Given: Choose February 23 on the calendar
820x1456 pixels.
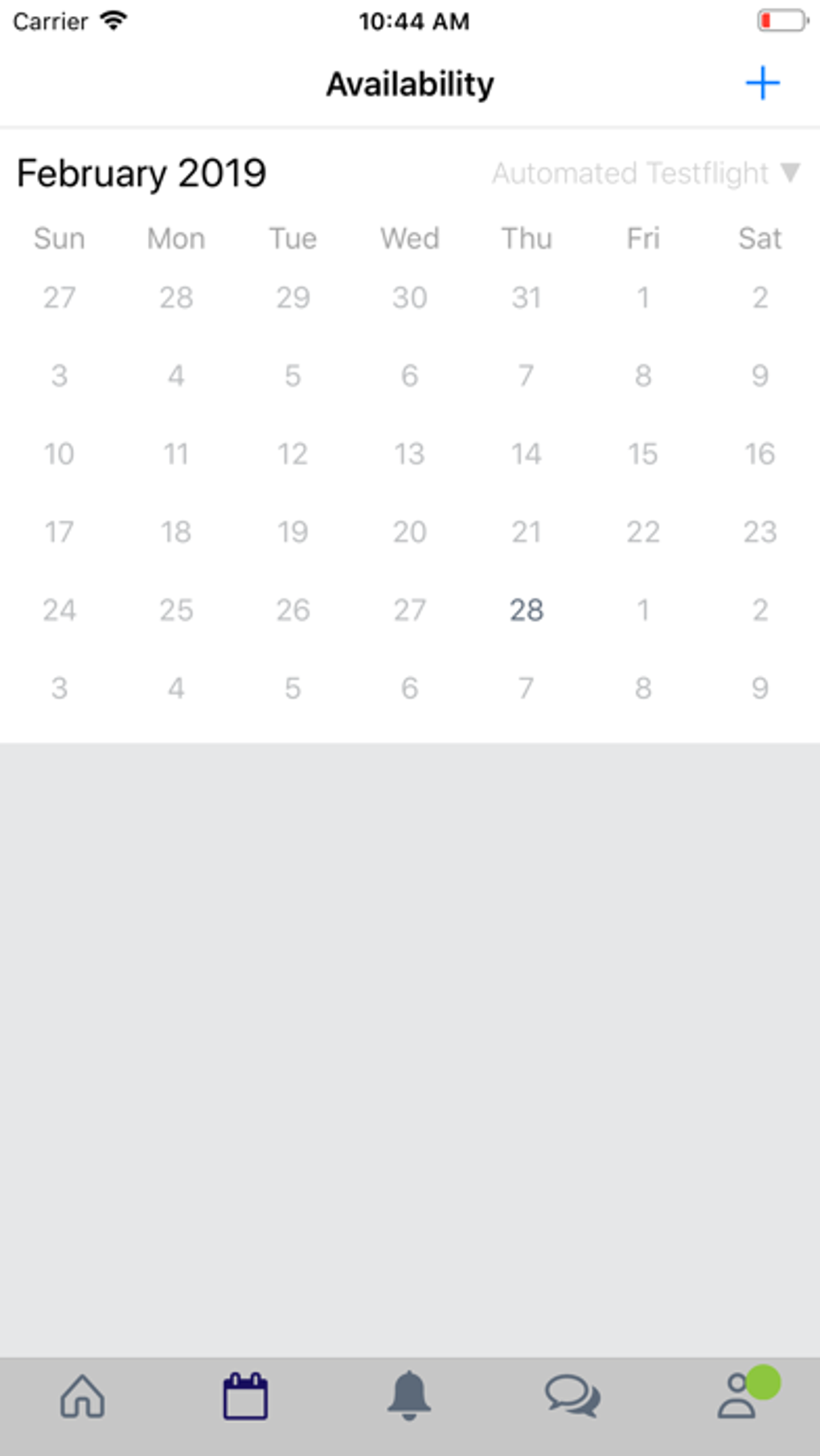Looking at the screenshot, I should (x=760, y=532).
